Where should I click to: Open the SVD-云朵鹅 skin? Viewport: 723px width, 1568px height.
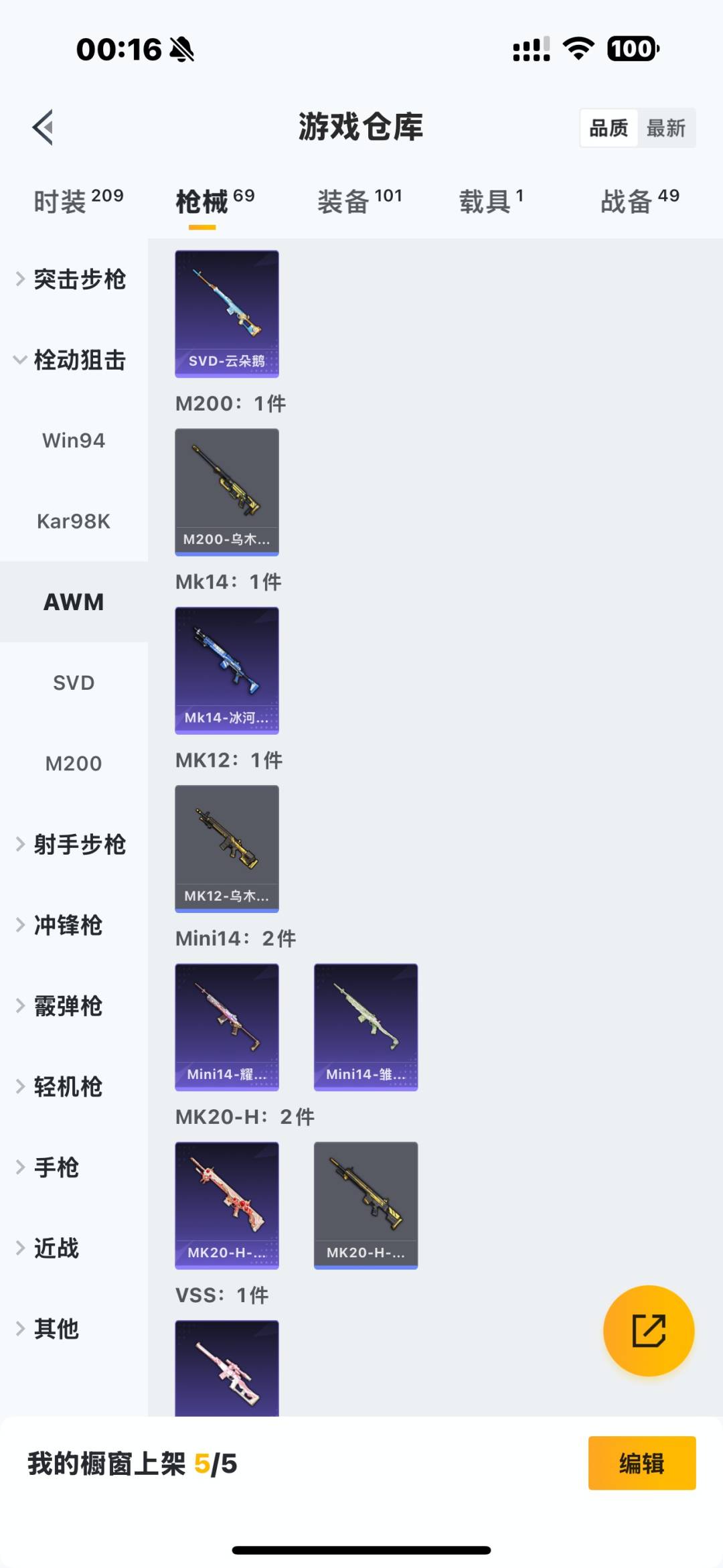227,313
